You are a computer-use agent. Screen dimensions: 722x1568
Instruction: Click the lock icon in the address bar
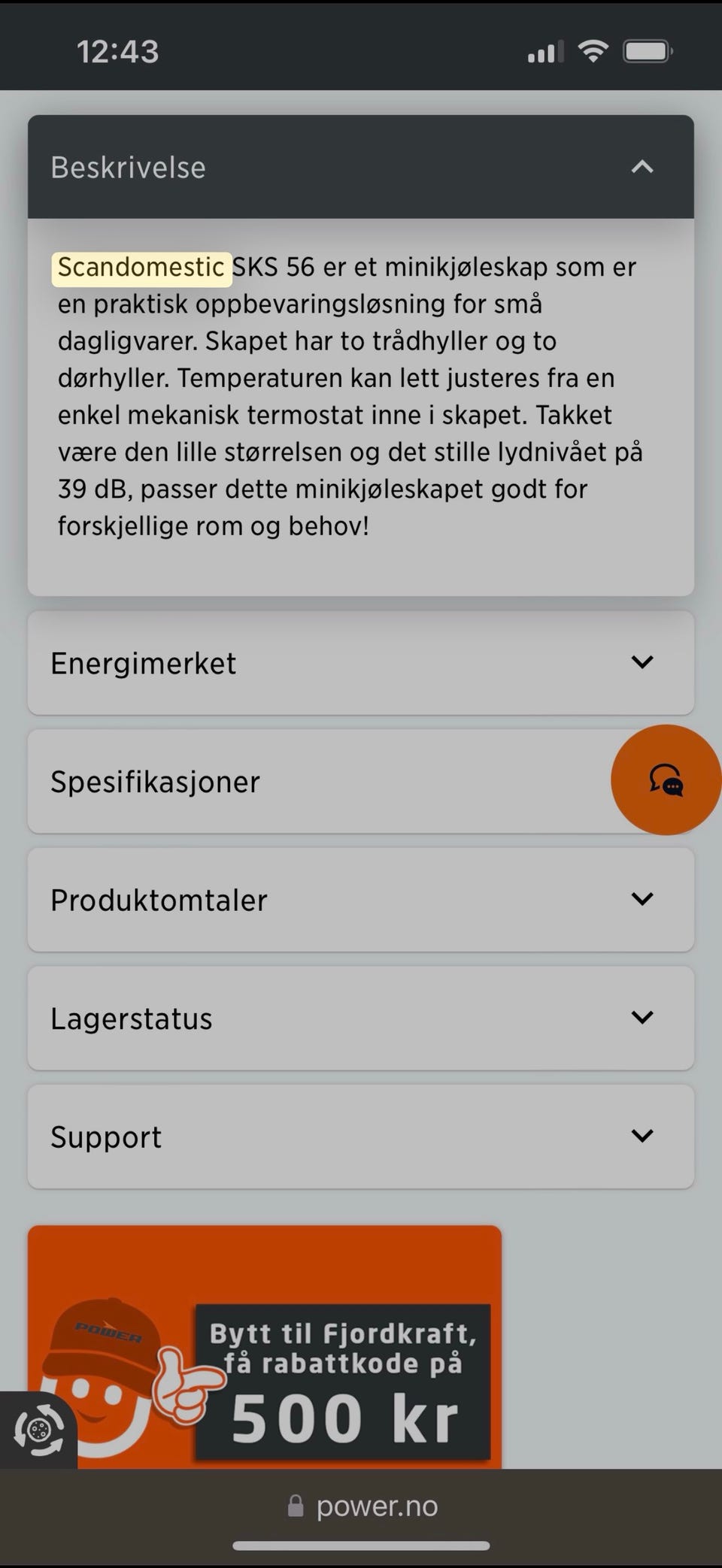(296, 1506)
